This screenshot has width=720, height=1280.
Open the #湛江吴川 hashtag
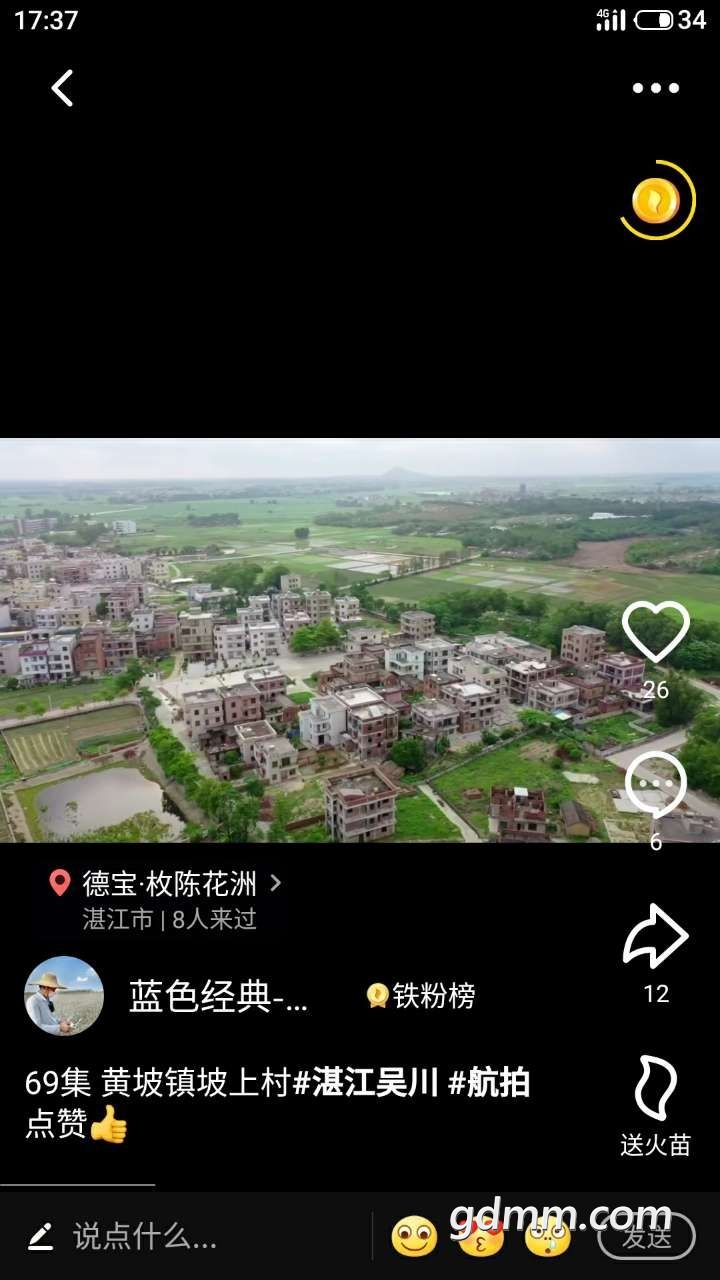point(366,1083)
